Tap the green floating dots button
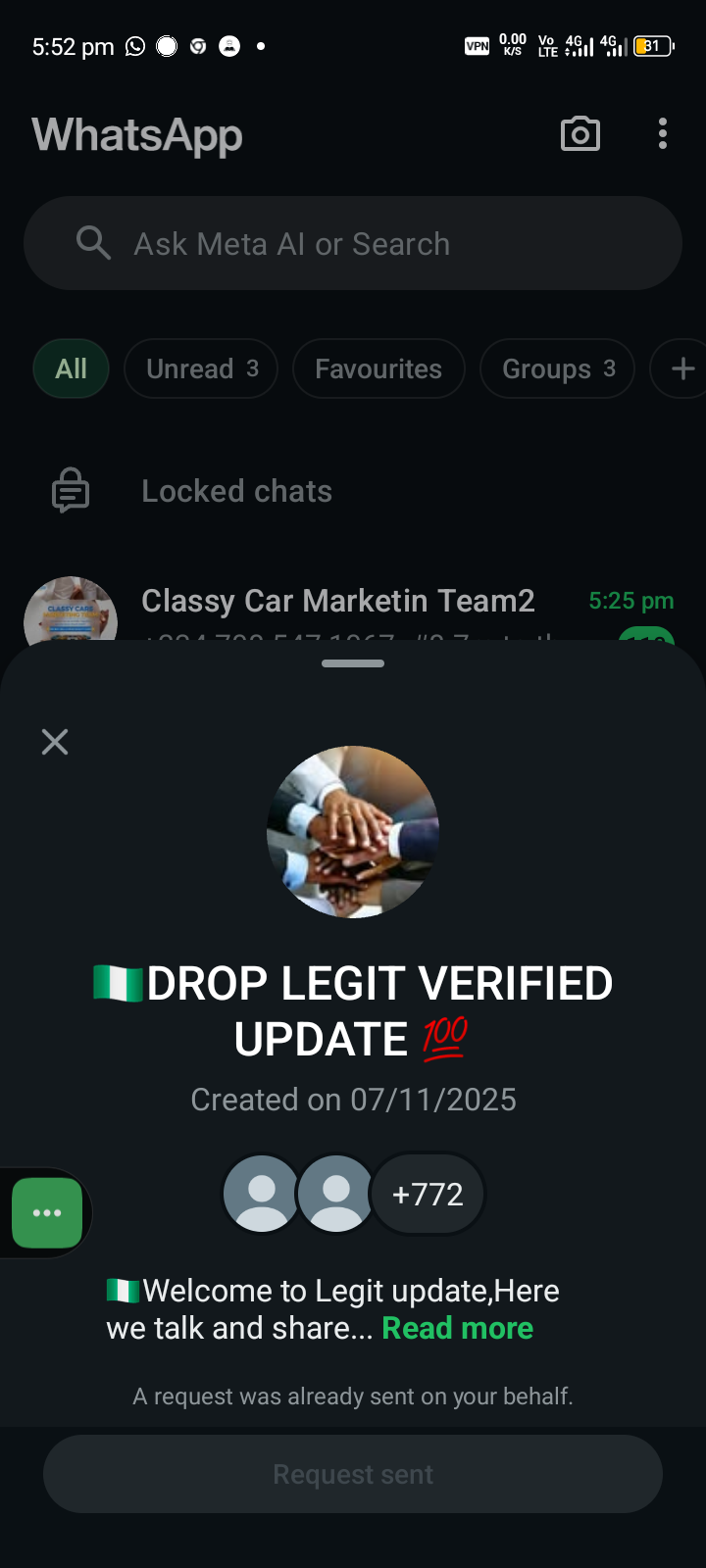The width and height of the screenshot is (706, 1568). [47, 1213]
